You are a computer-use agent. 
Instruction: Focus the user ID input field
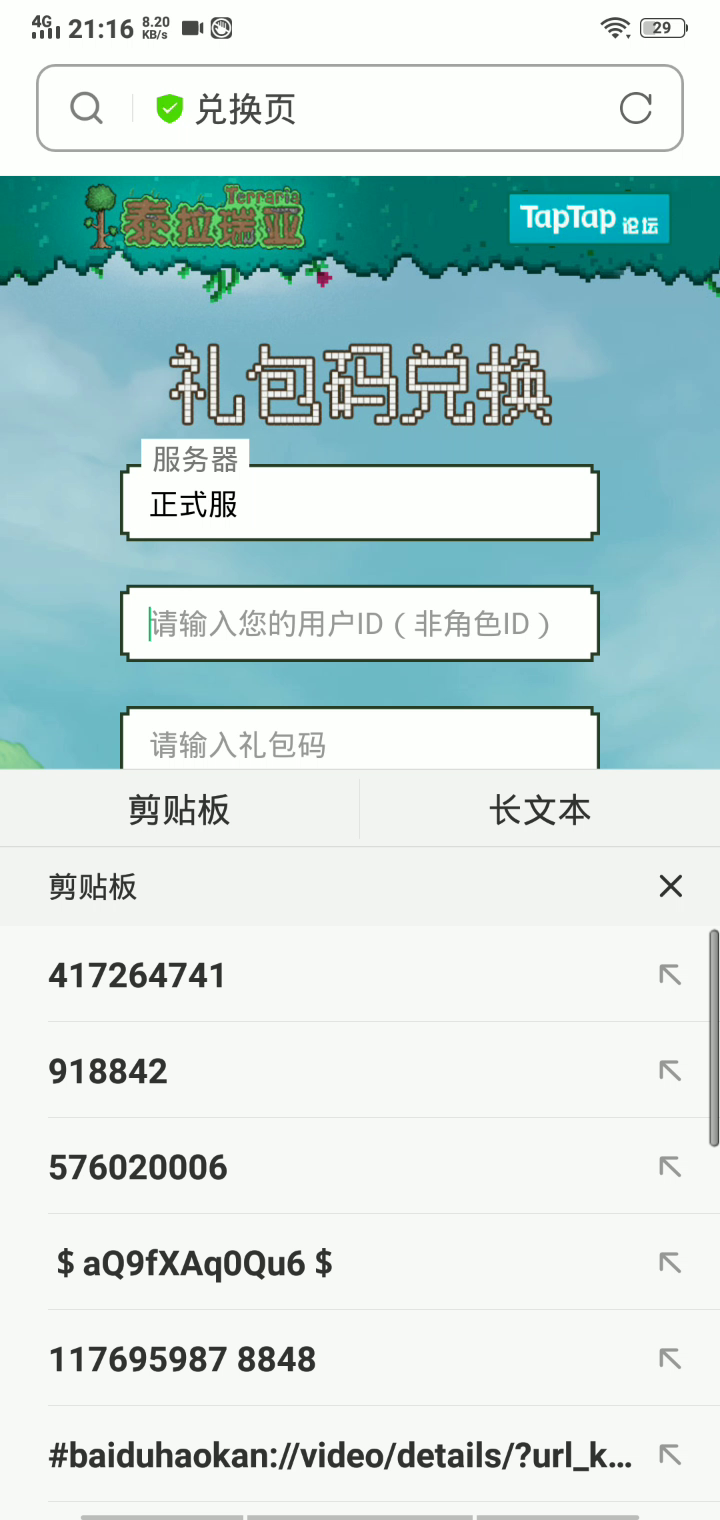coord(360,624)
